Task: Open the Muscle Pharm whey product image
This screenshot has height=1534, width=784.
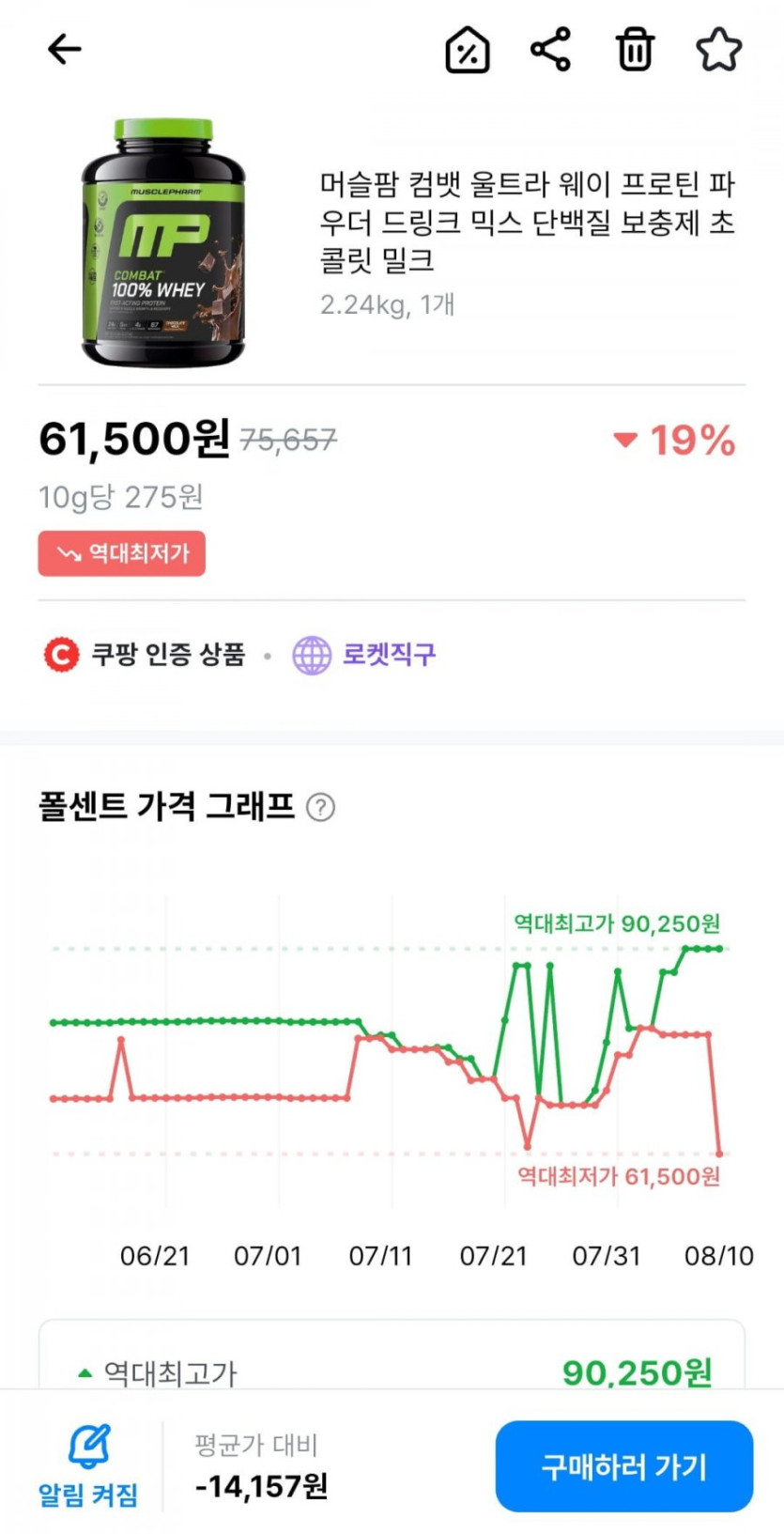Action: coord(163,243)
